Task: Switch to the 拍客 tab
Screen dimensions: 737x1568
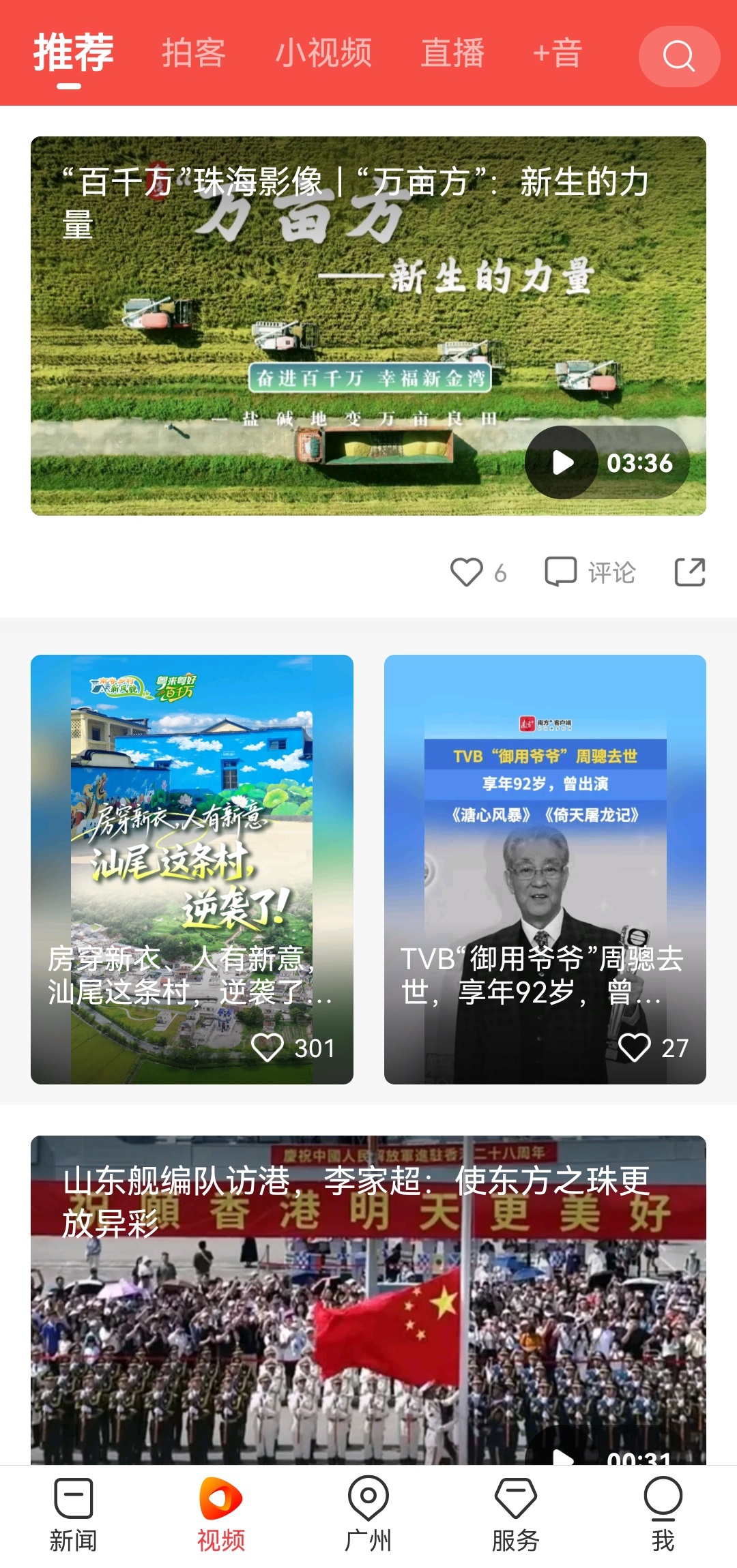Action: click(193, 53)
